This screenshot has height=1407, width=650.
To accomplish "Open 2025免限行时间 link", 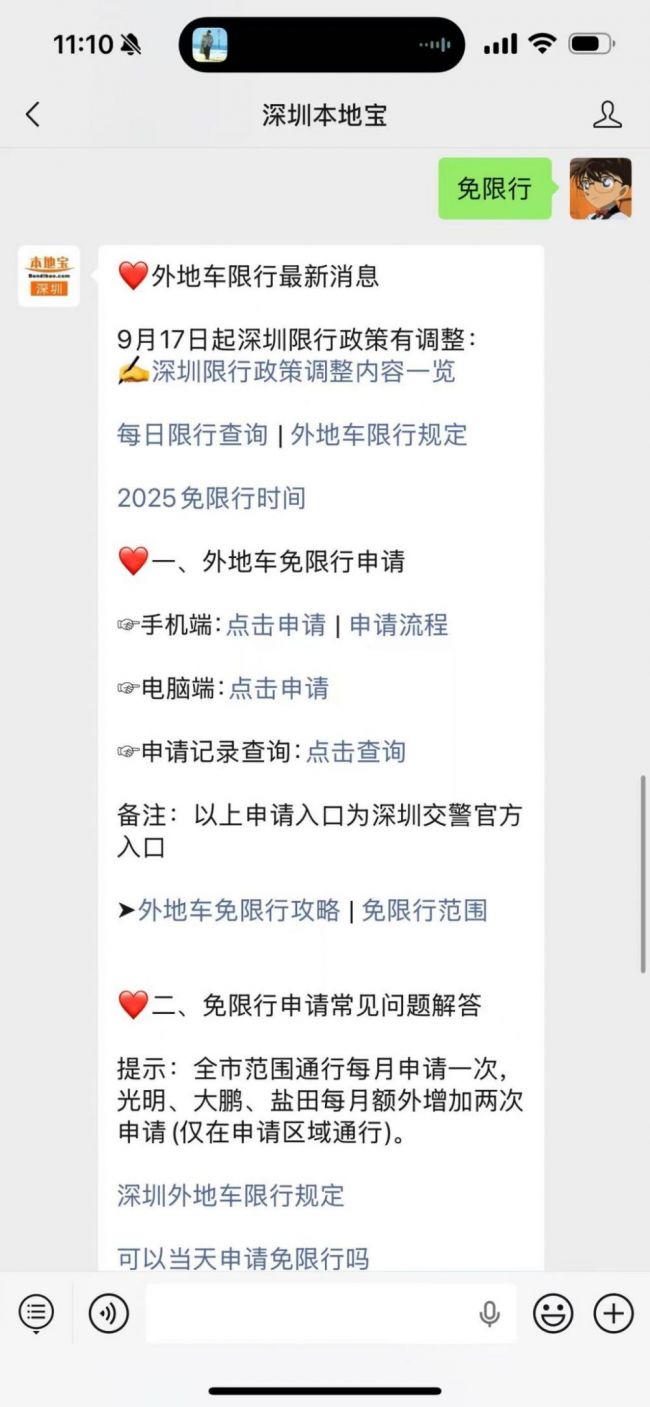I will [x=211, y=498].
